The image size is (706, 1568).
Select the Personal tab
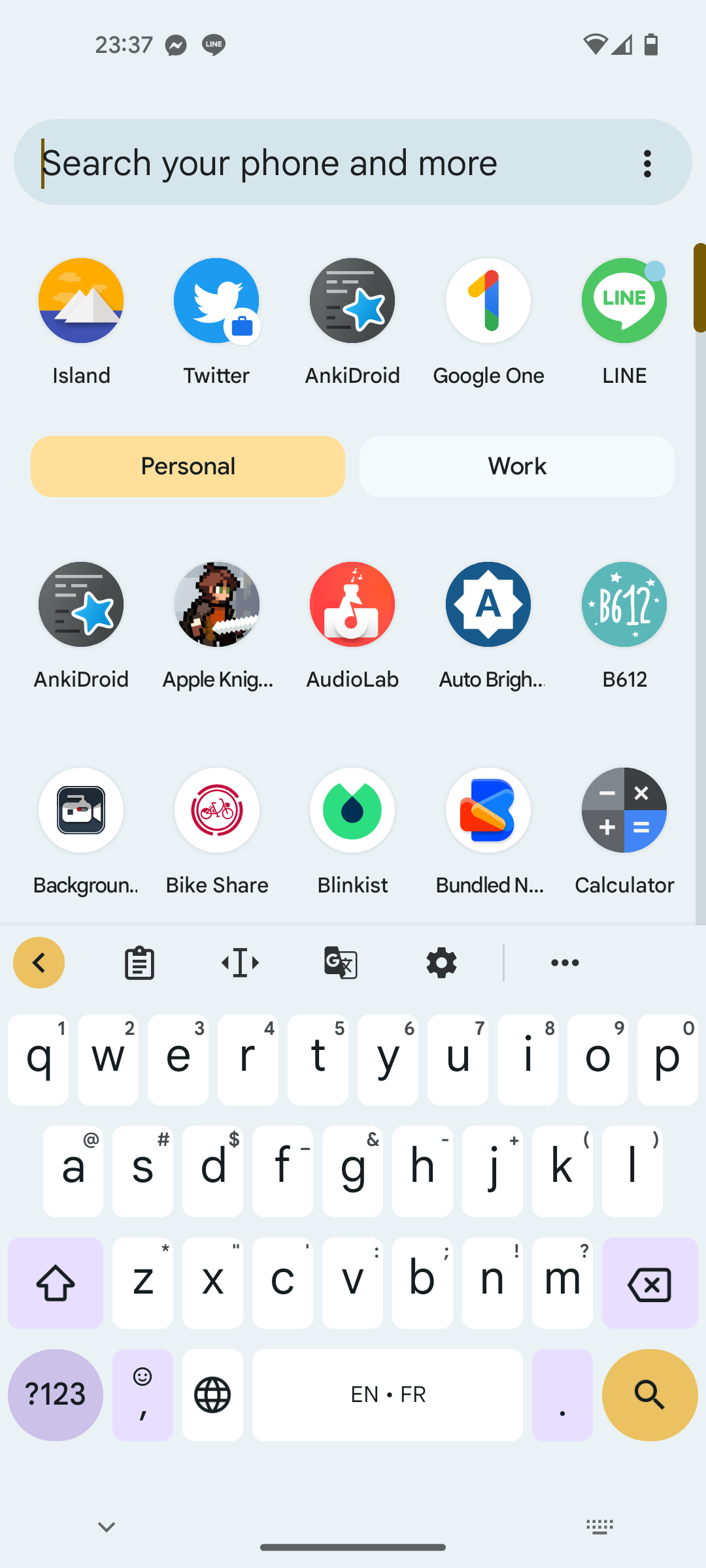(x=188, y=466)
